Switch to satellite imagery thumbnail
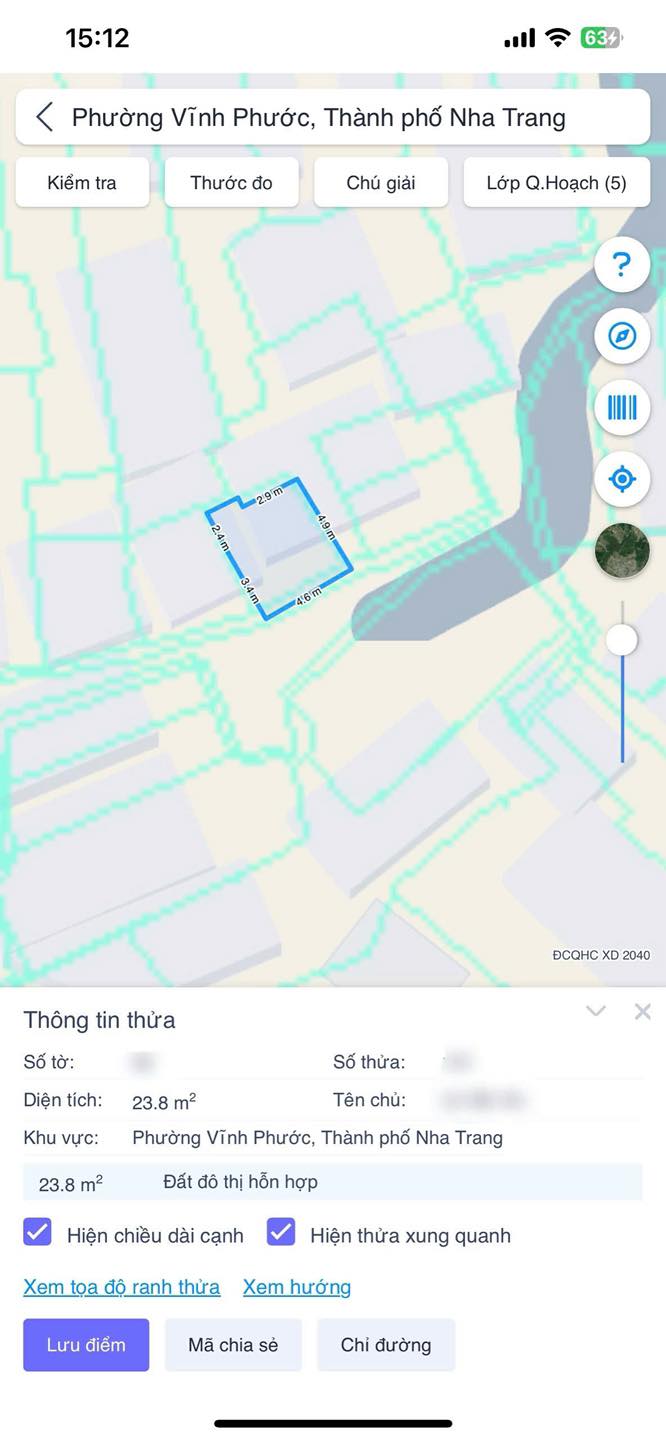666x1440 pixels. point(622,550)
